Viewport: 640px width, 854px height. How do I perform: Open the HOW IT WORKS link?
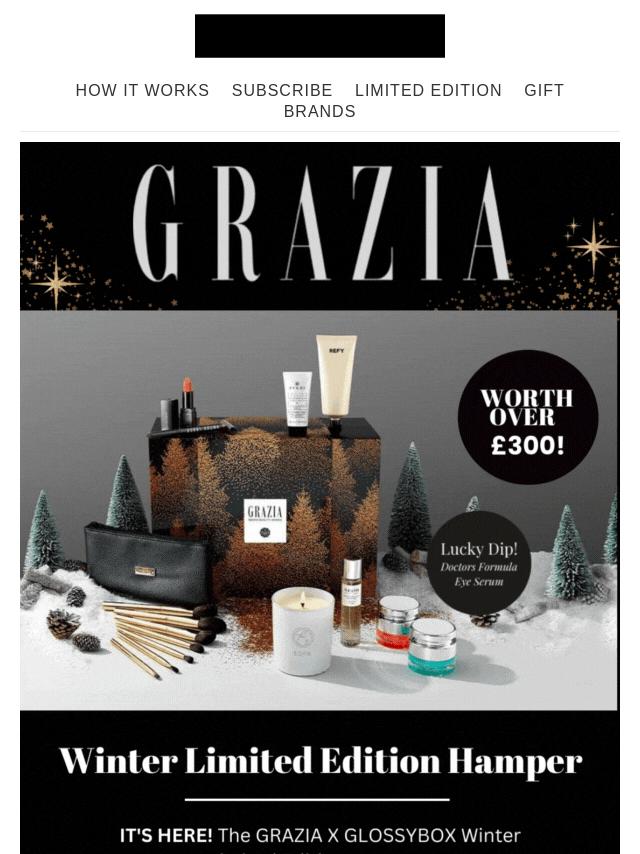(142, 90)
